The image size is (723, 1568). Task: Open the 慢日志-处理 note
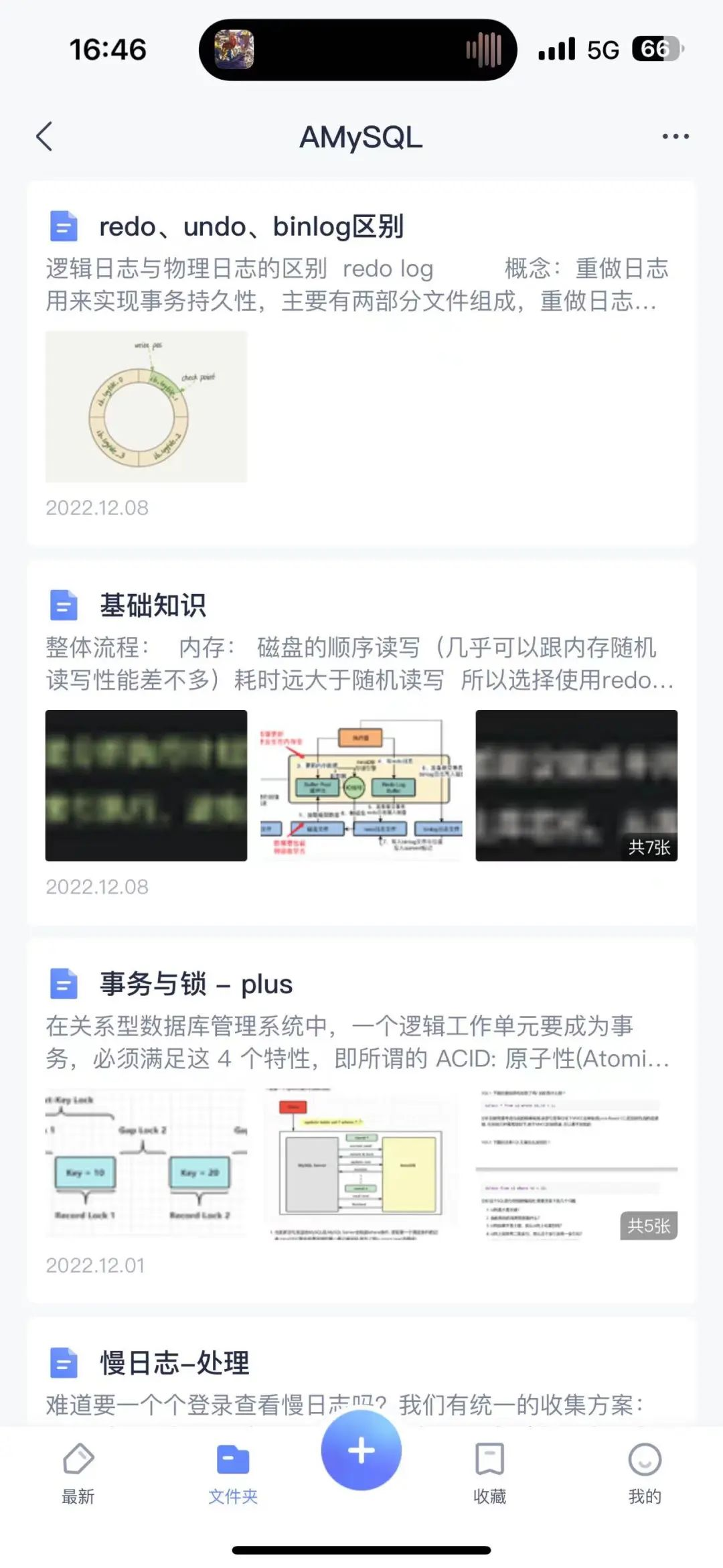pos(174,1362)
